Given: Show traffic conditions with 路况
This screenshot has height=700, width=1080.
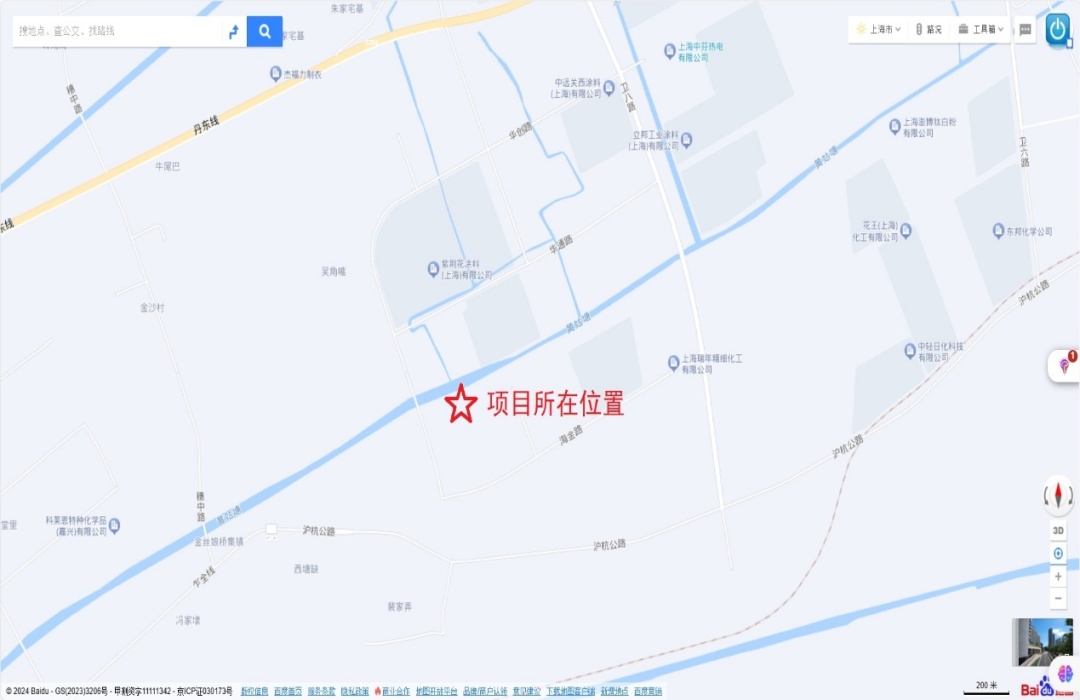Looking at the screenshot, I should pyautogui.click(x=928, y=29).
